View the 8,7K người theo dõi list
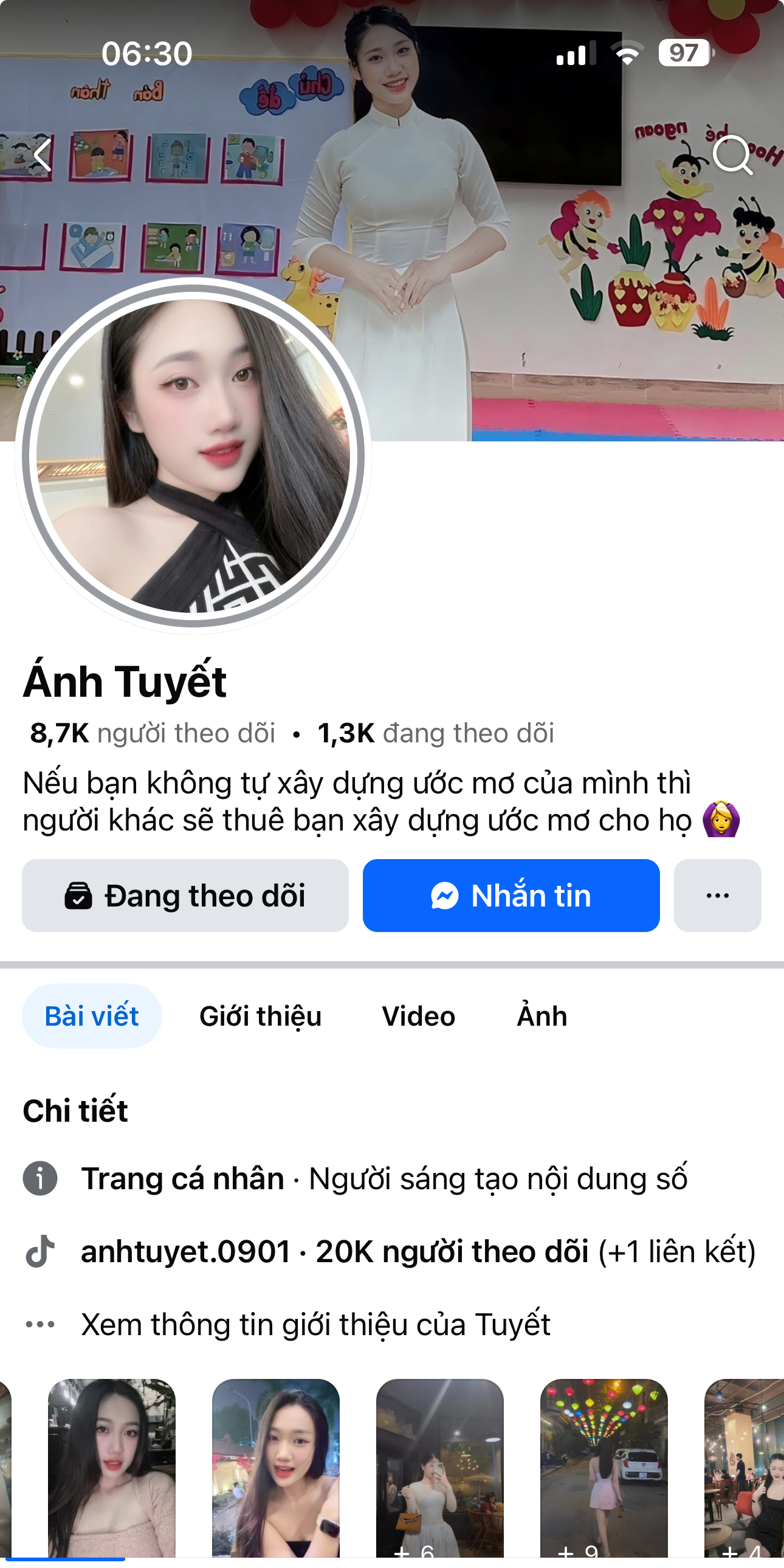 tap(152, 733)
